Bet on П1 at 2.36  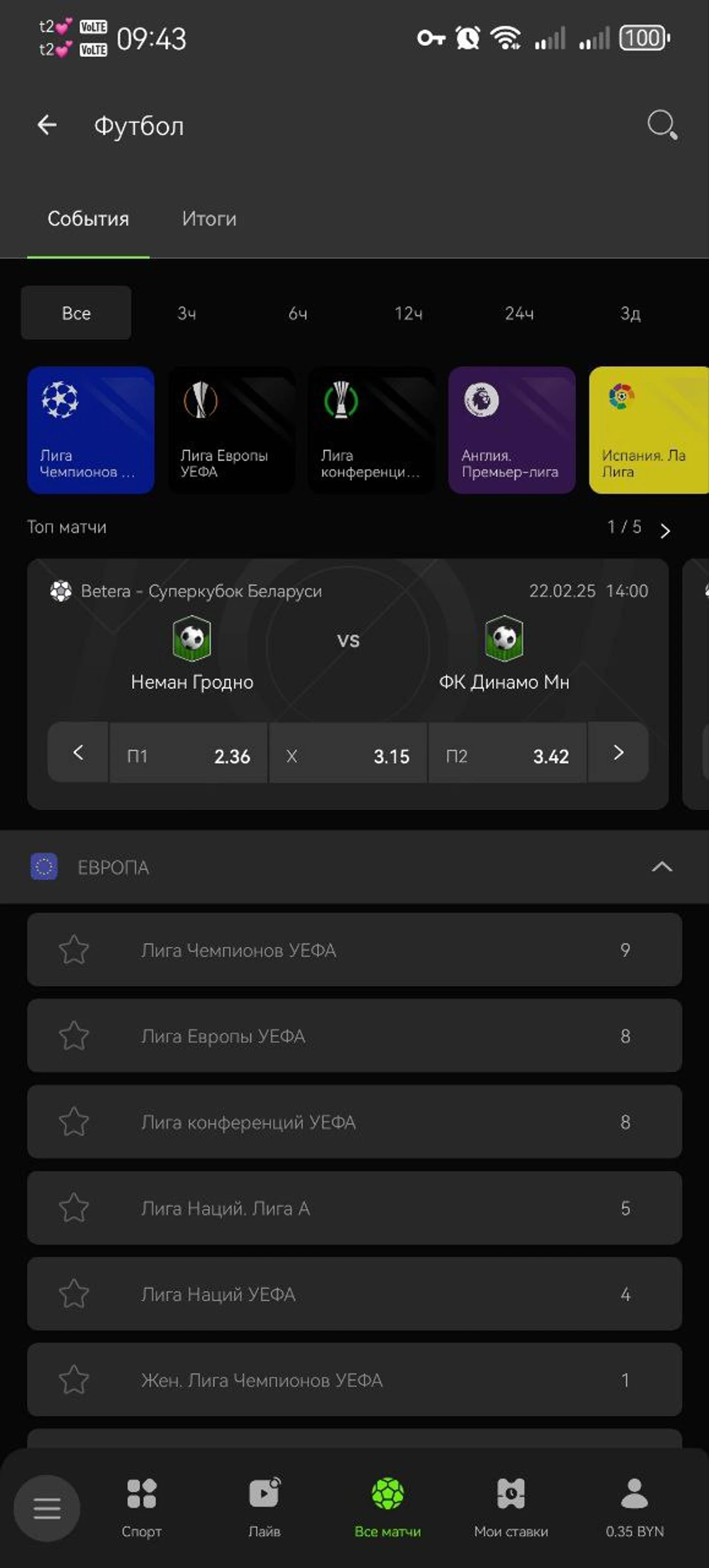pos(188,755)
